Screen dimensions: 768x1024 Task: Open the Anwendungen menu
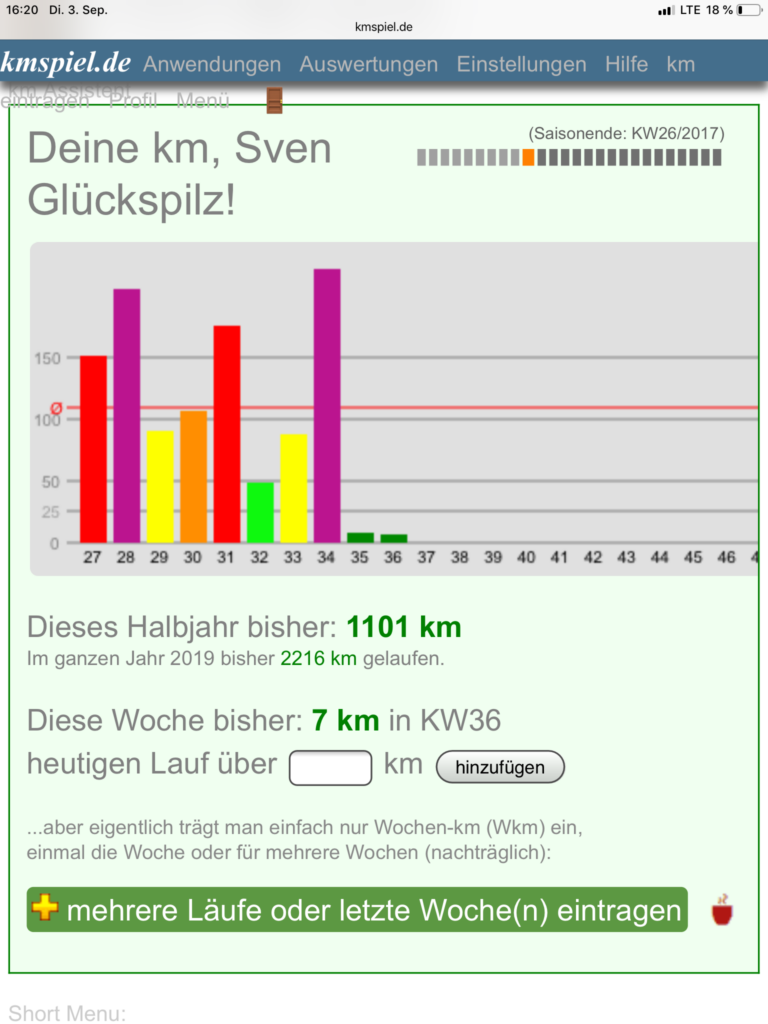[x=212, y=65]
